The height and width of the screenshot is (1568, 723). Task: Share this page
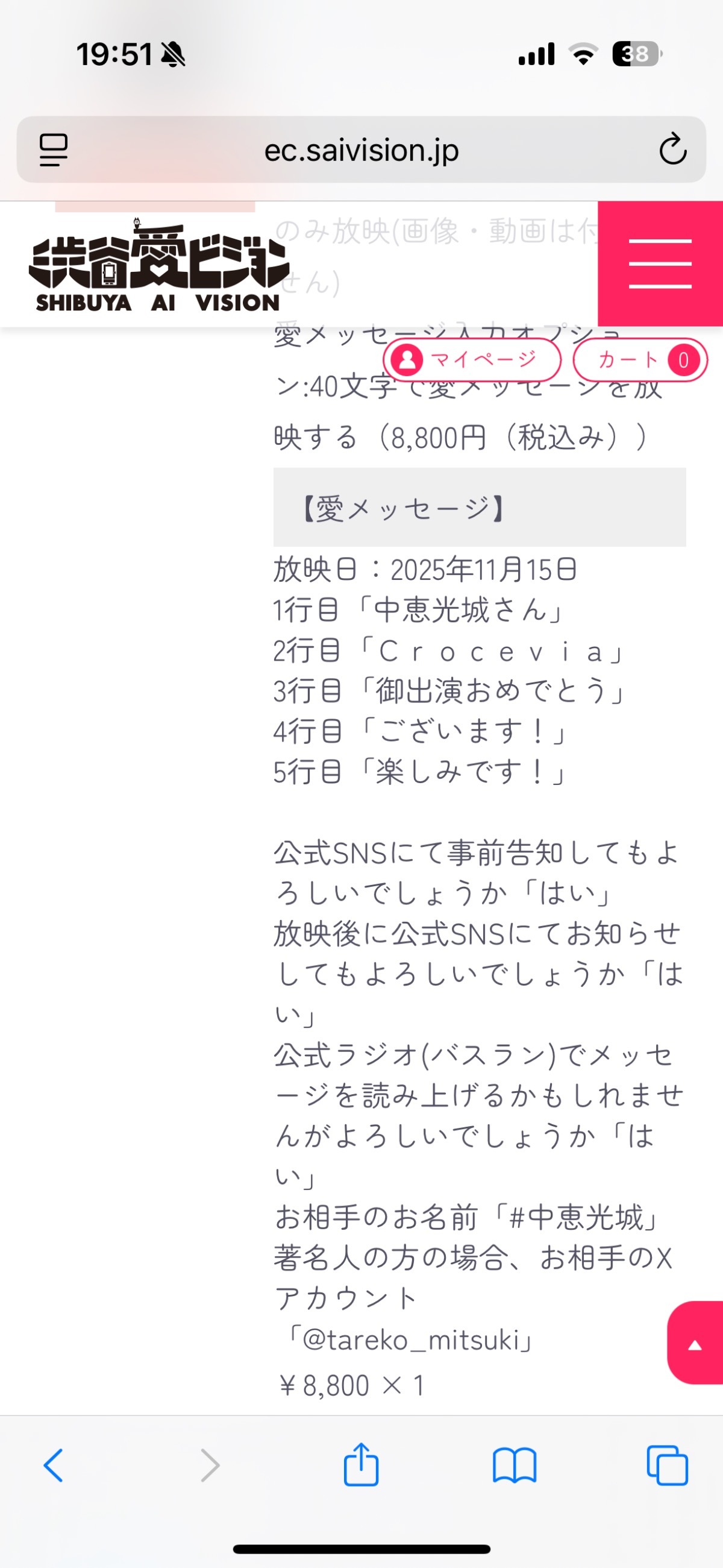click(x=361, y=1464)
